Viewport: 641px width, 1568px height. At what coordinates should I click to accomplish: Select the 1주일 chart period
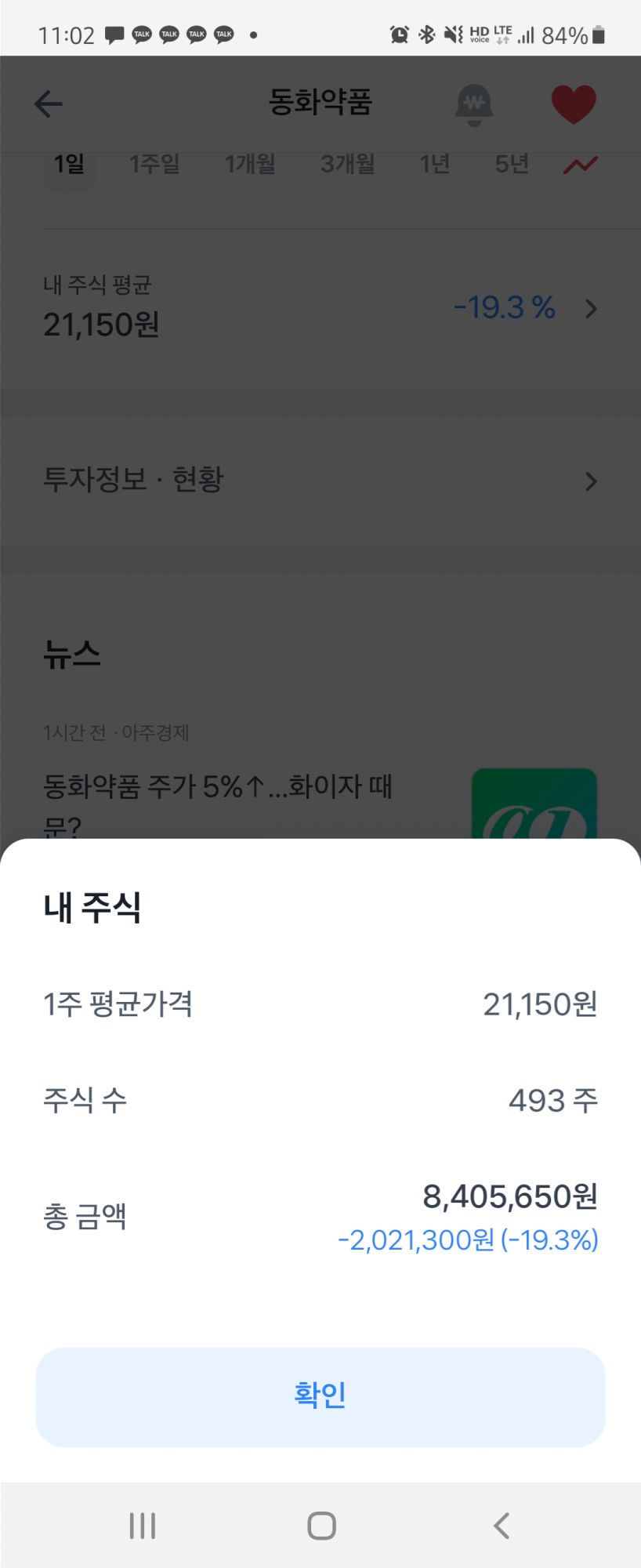154,164
